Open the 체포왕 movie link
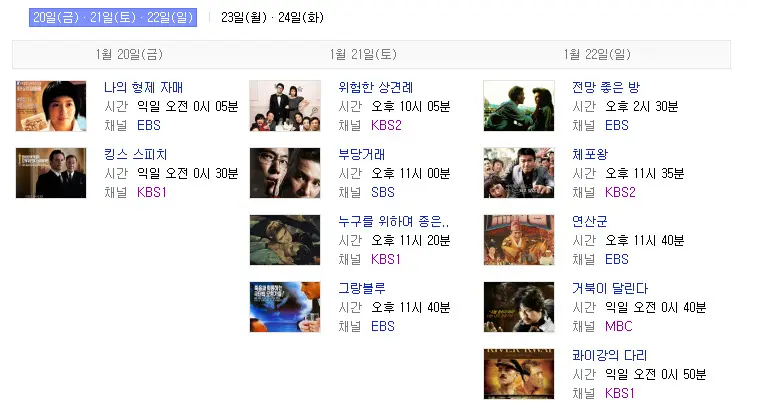The image size is (758, 418). 589,155
